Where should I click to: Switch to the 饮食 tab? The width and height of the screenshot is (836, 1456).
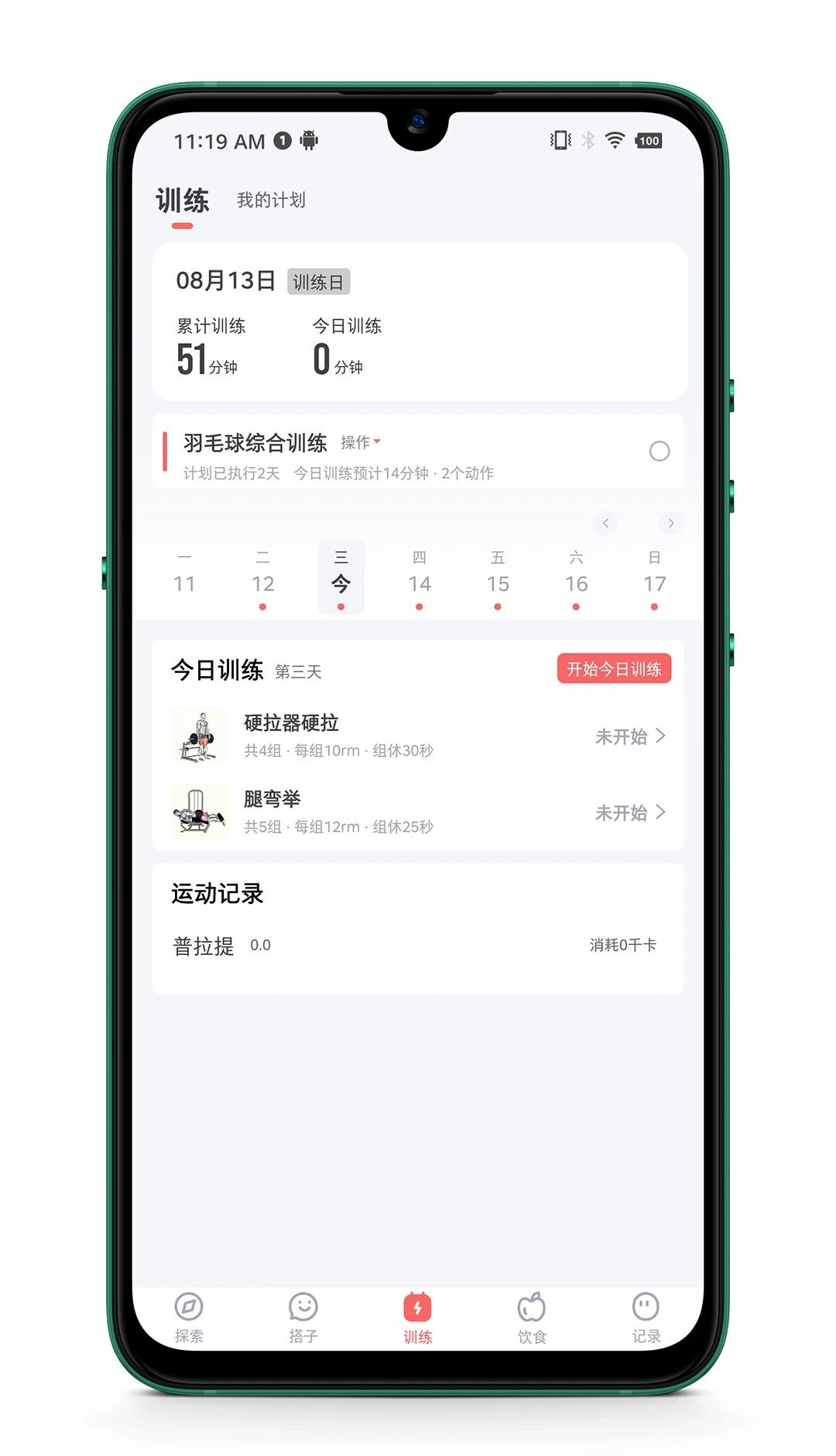[x=532, y=1317]
